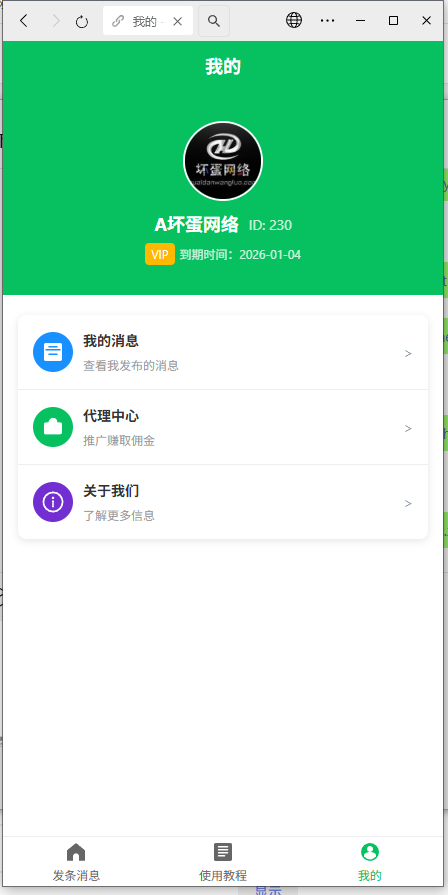Open the 代理中心 row
Viewport: 448px width, 895px height.
[x=223, y=428]
